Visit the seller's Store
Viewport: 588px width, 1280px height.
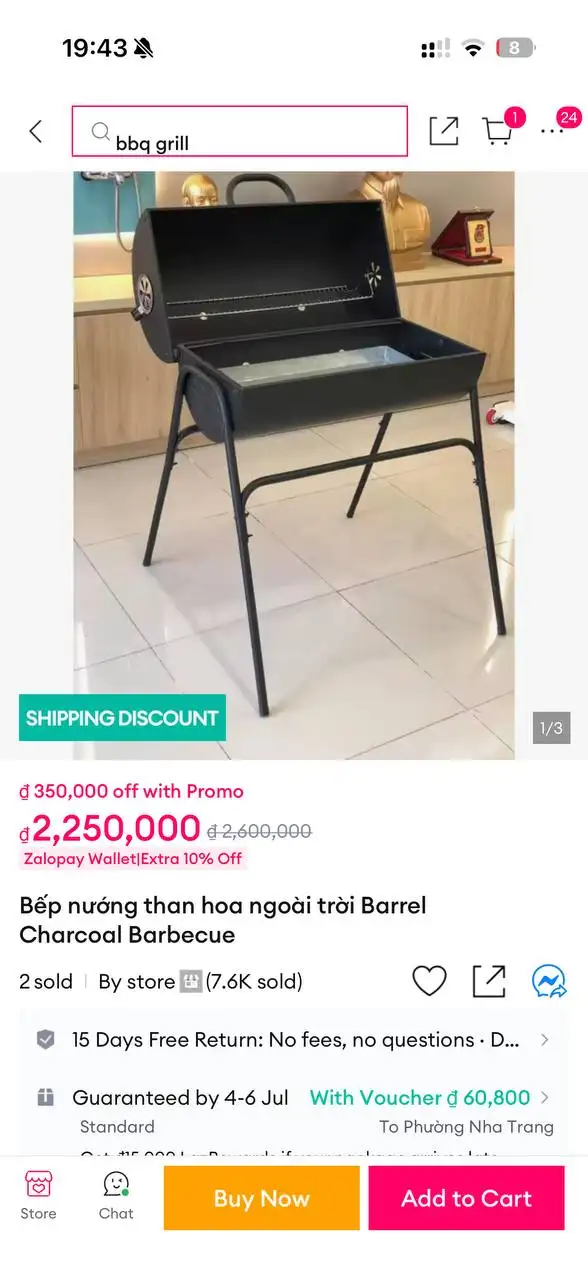tap(38, 1197)
